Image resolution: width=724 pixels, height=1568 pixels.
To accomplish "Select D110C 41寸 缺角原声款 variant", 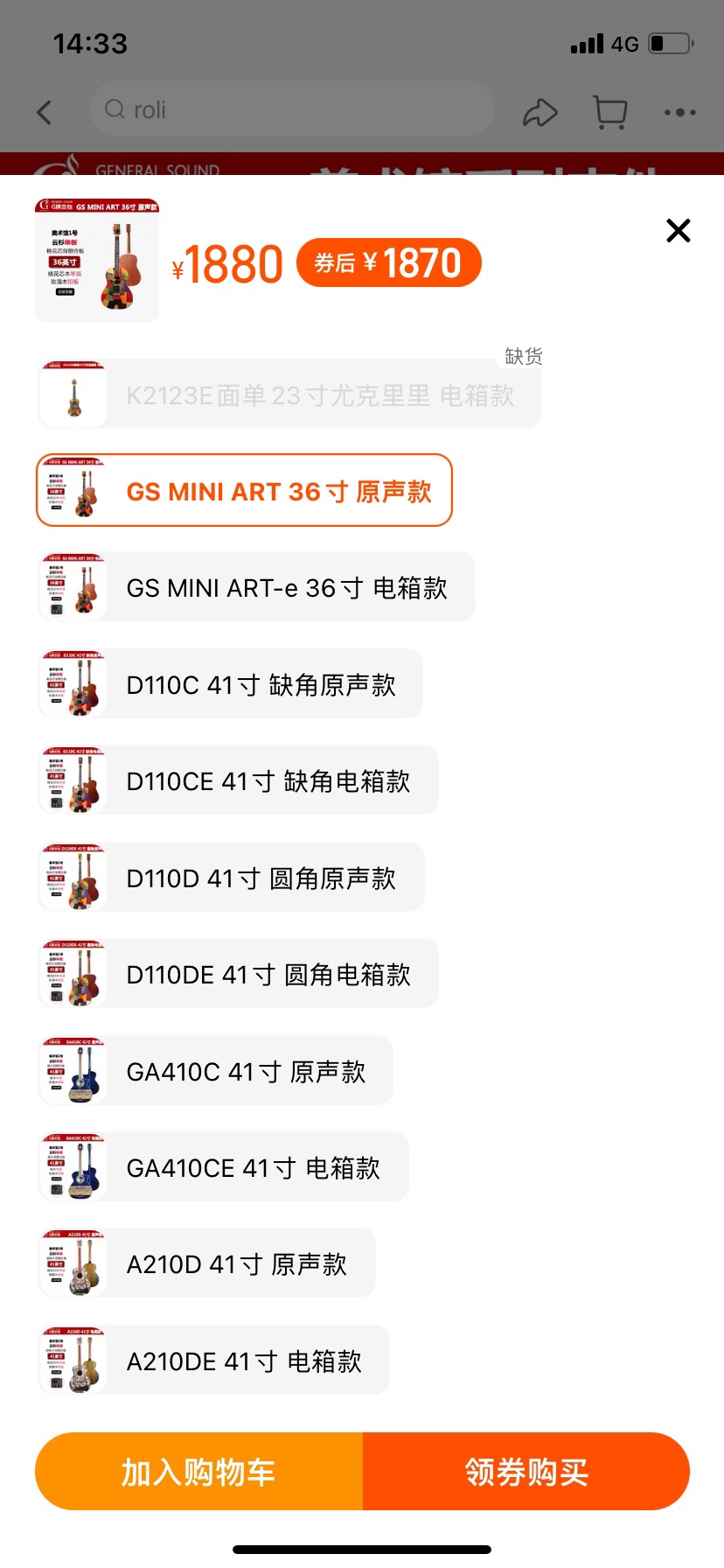I will pos(230,684).
